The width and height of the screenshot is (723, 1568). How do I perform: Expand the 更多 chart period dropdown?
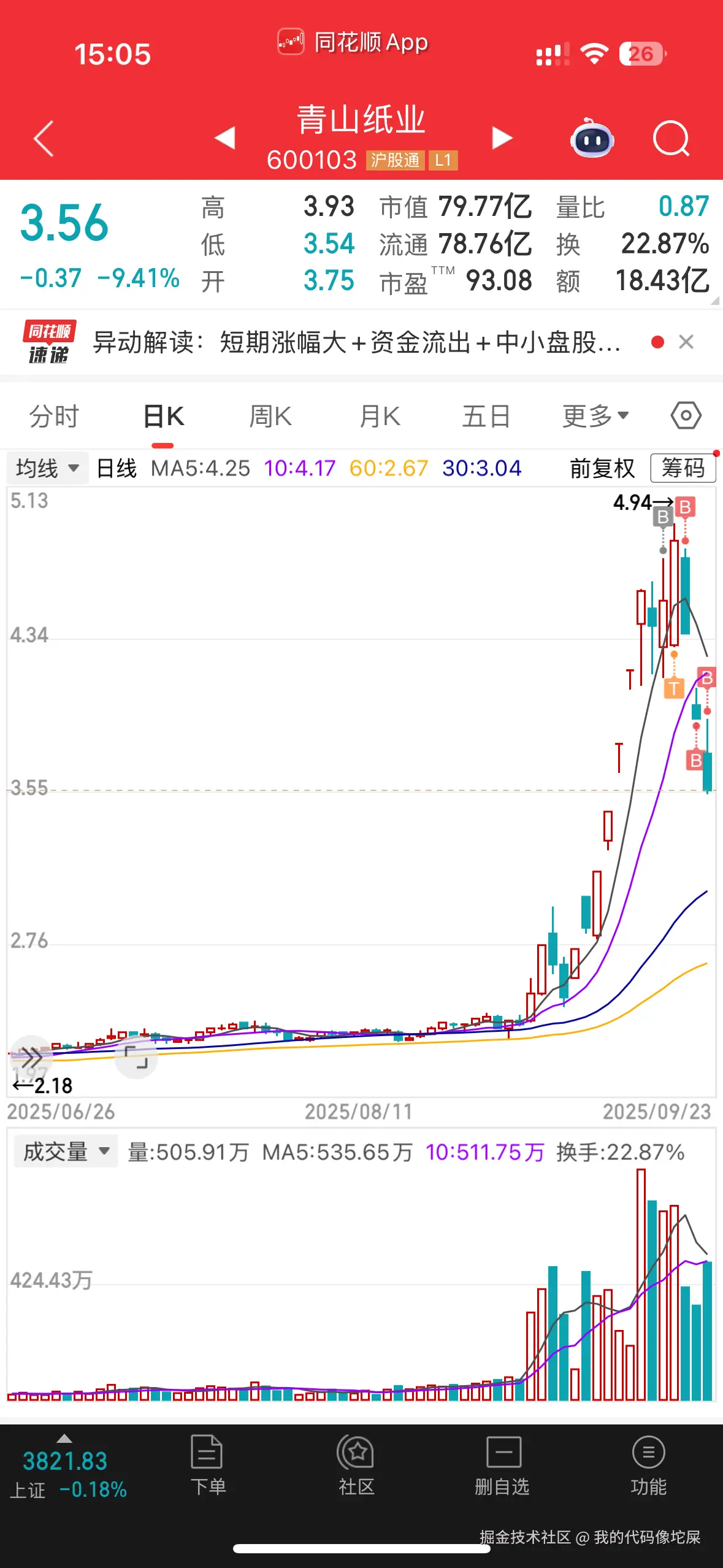[x=594, y=415]
